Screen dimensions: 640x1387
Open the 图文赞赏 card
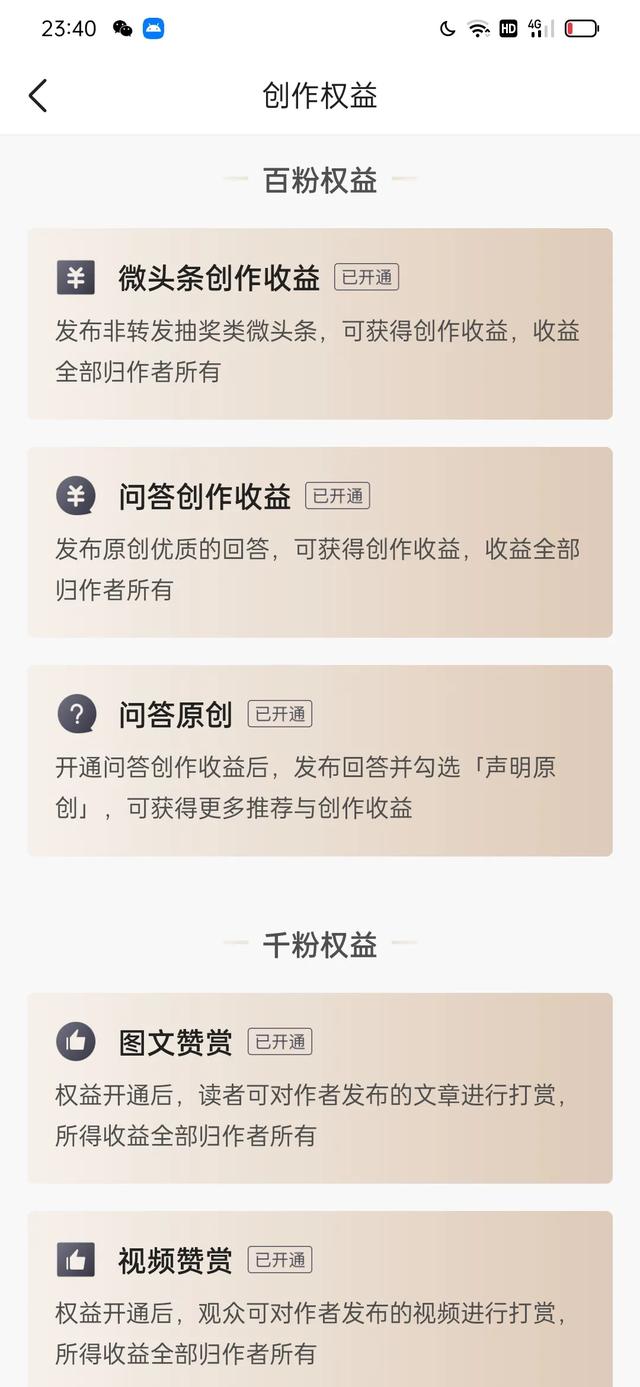coord(320,1088)
